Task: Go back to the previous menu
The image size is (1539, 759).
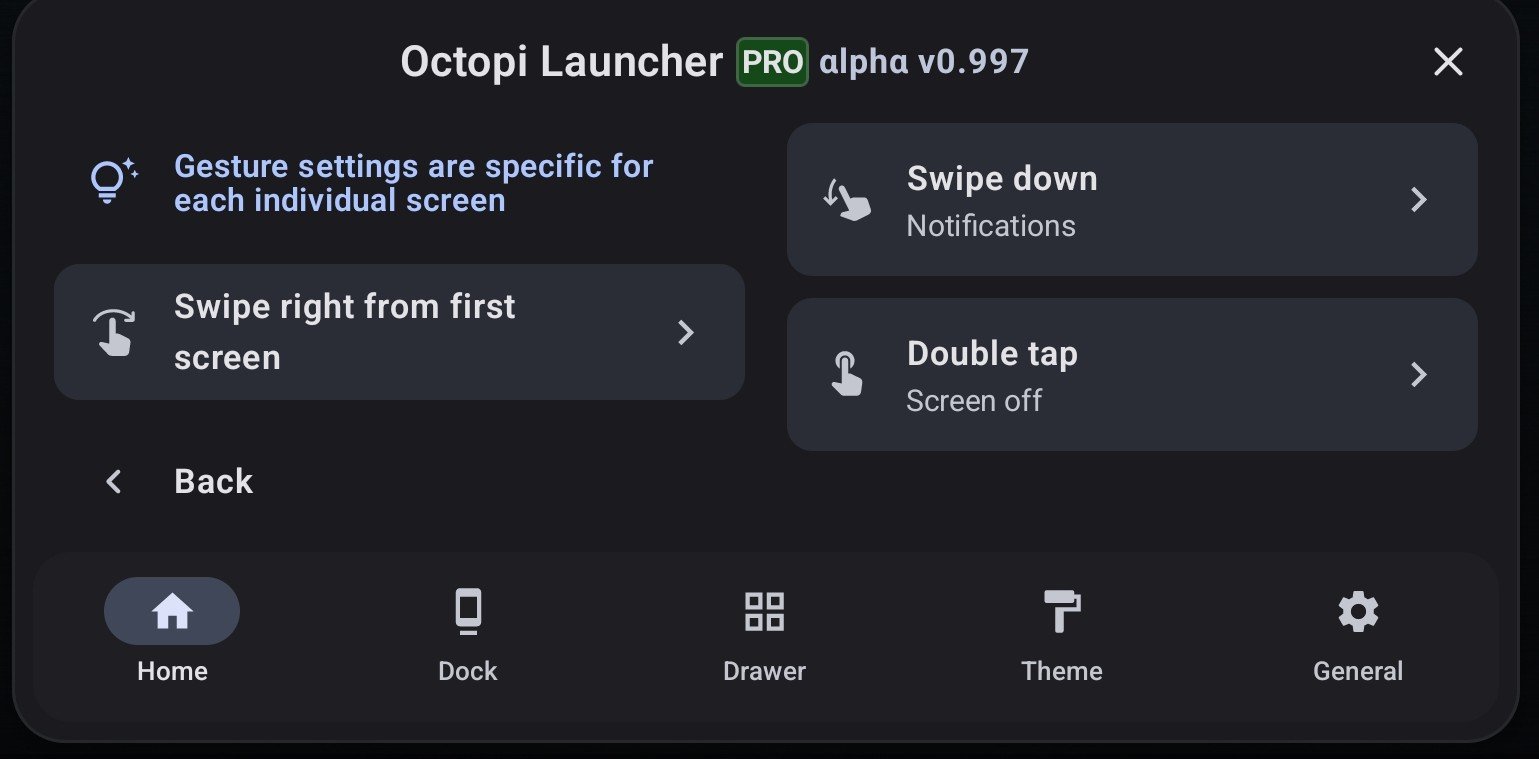Action: (180, 482)
